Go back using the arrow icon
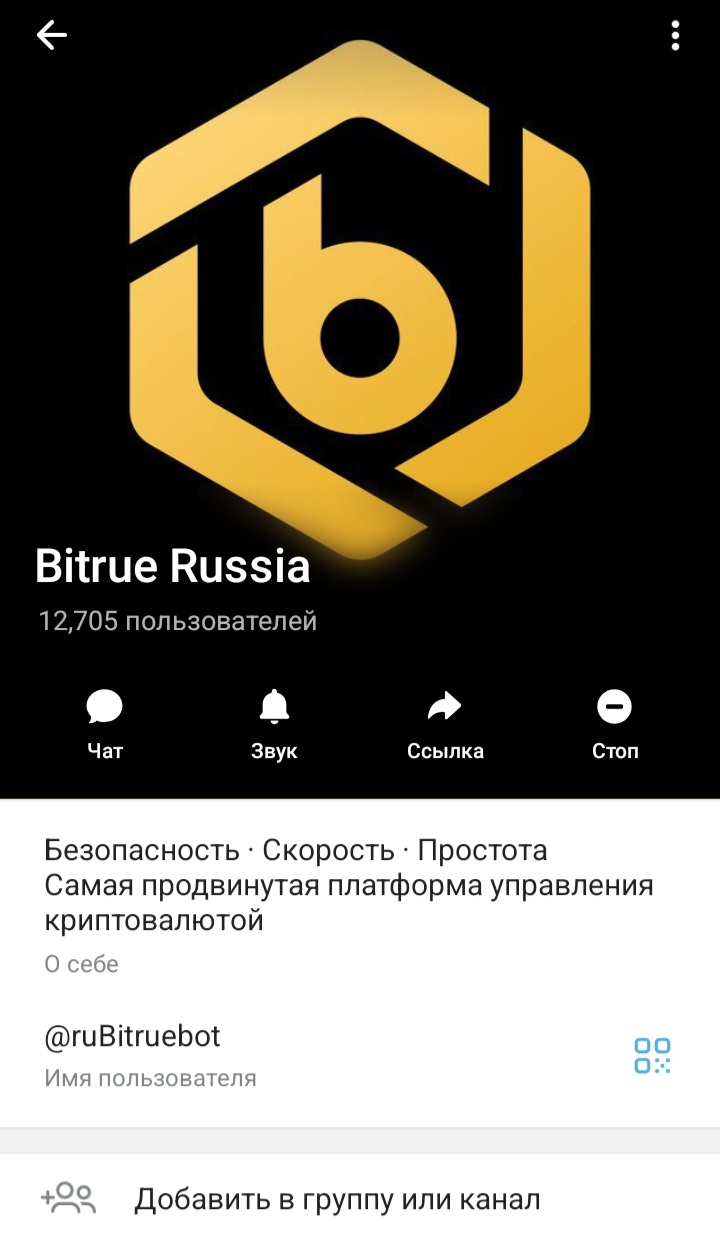The image size is (720, 1246). 49,35
